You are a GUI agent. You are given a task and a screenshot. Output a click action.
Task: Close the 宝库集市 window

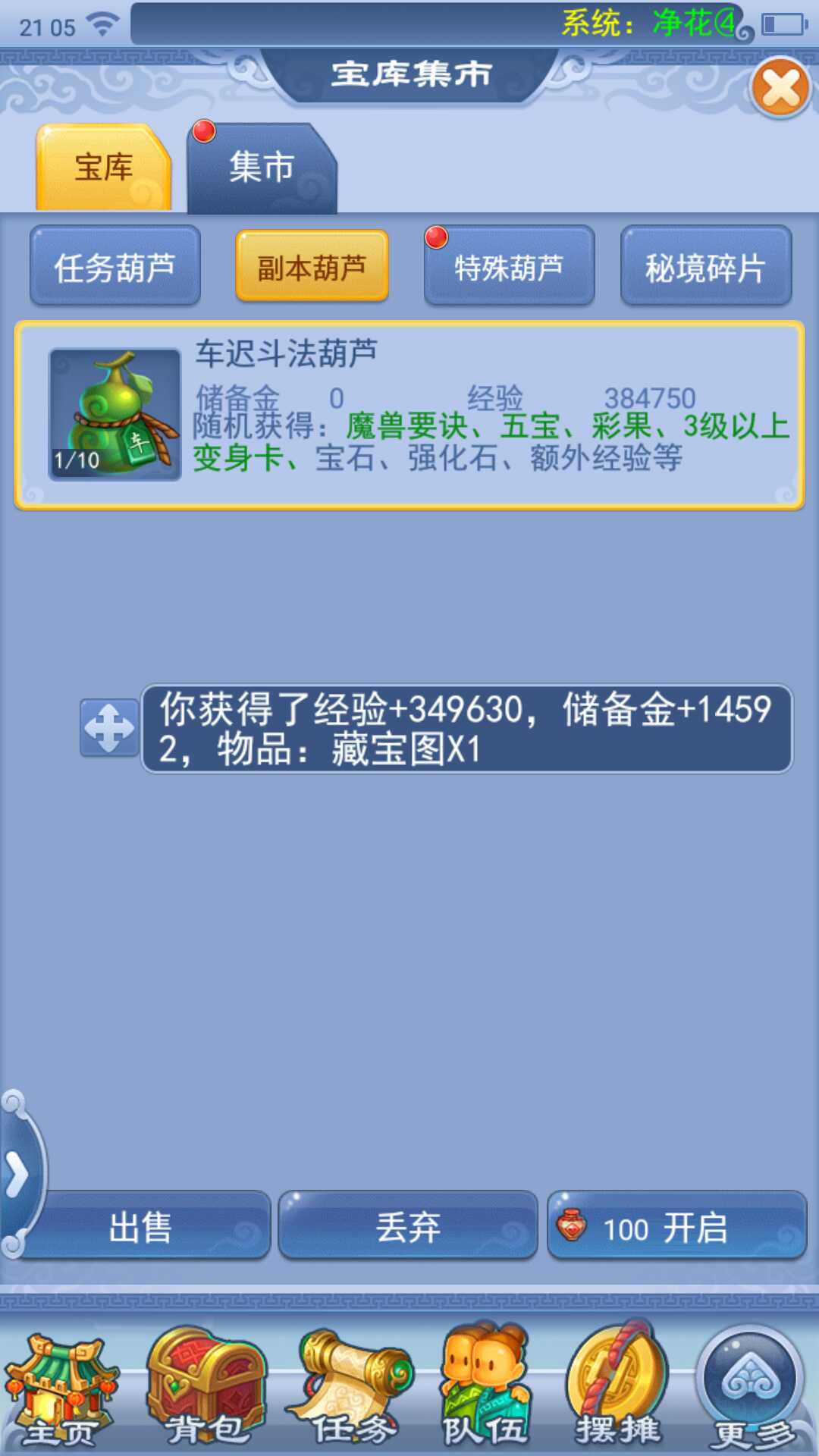click(x=780, y=88)
